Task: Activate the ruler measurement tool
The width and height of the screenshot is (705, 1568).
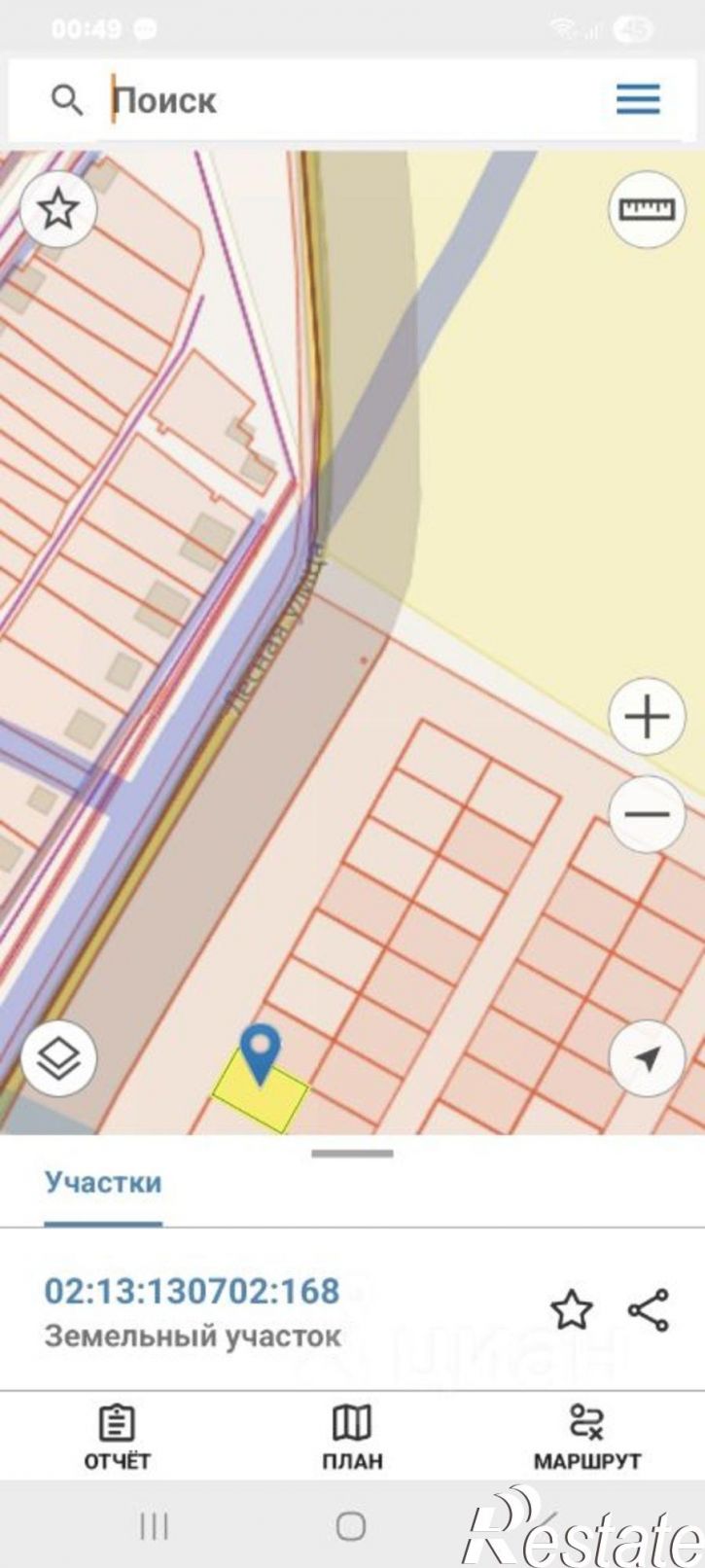Action: (647, 209)
